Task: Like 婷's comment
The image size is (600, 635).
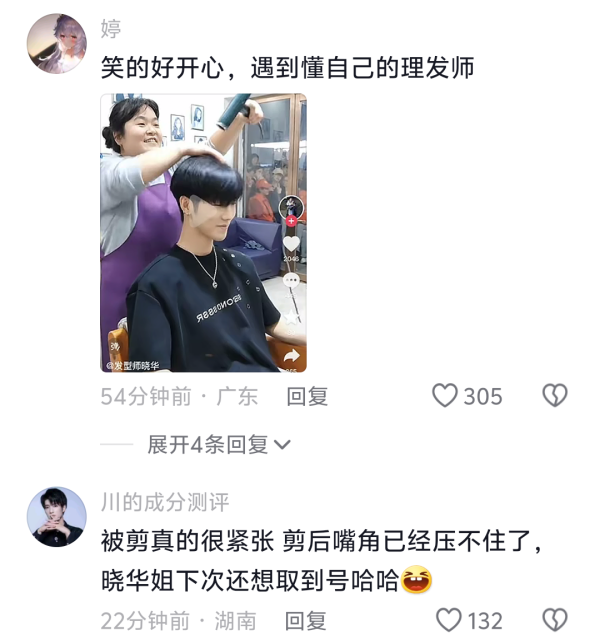Action: click(446, 397)
